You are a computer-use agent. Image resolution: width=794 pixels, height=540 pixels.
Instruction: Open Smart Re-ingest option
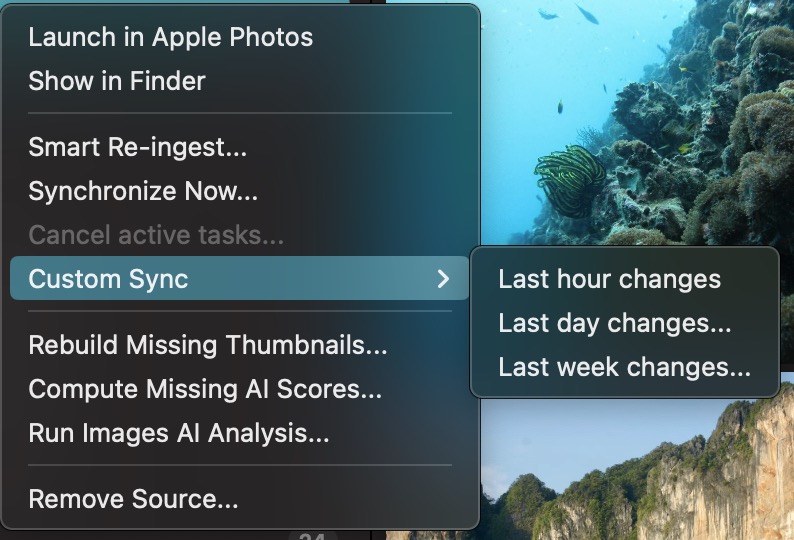(x=137, y=147)
